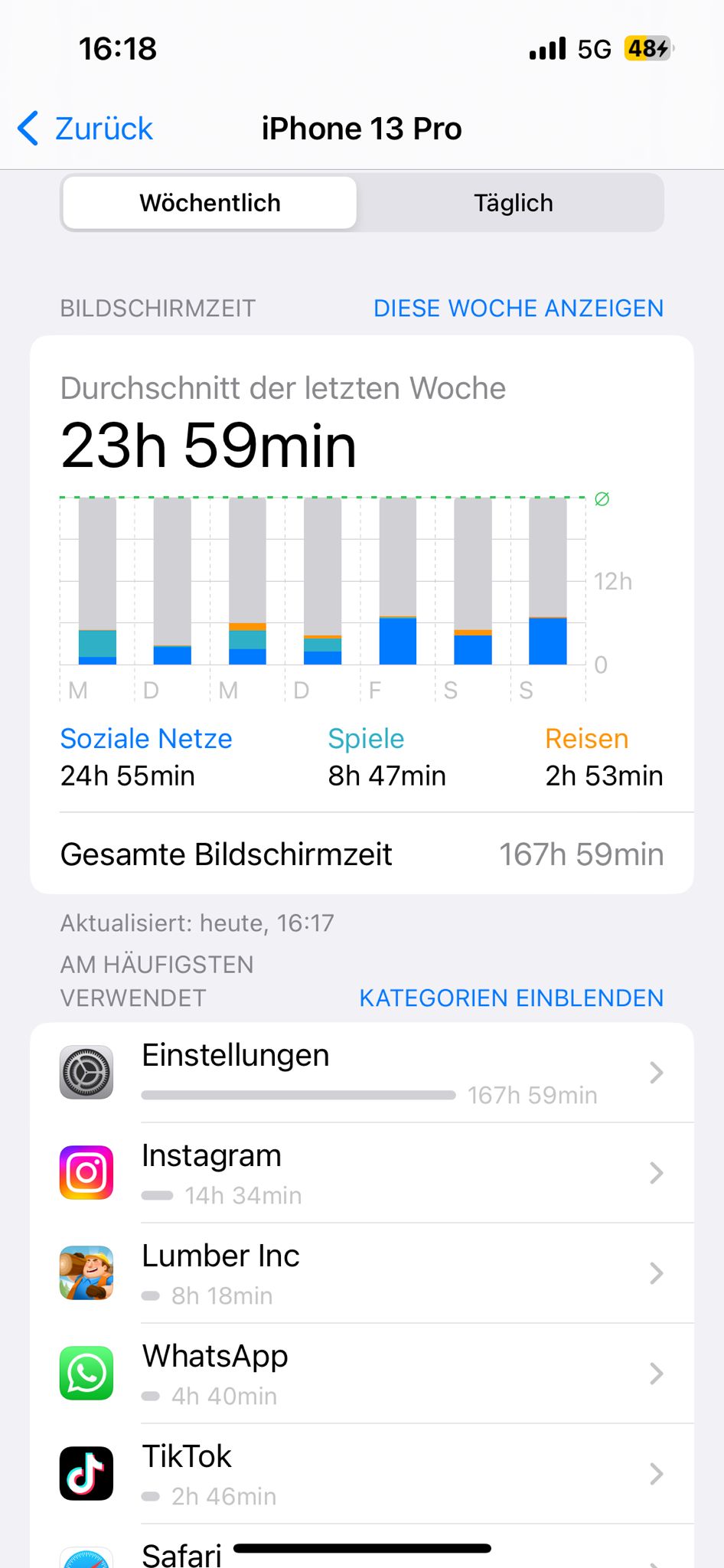This screenshot has width=724, height=1568.
Task: Open WhatsApp usage details
Action: (361, 1374)
